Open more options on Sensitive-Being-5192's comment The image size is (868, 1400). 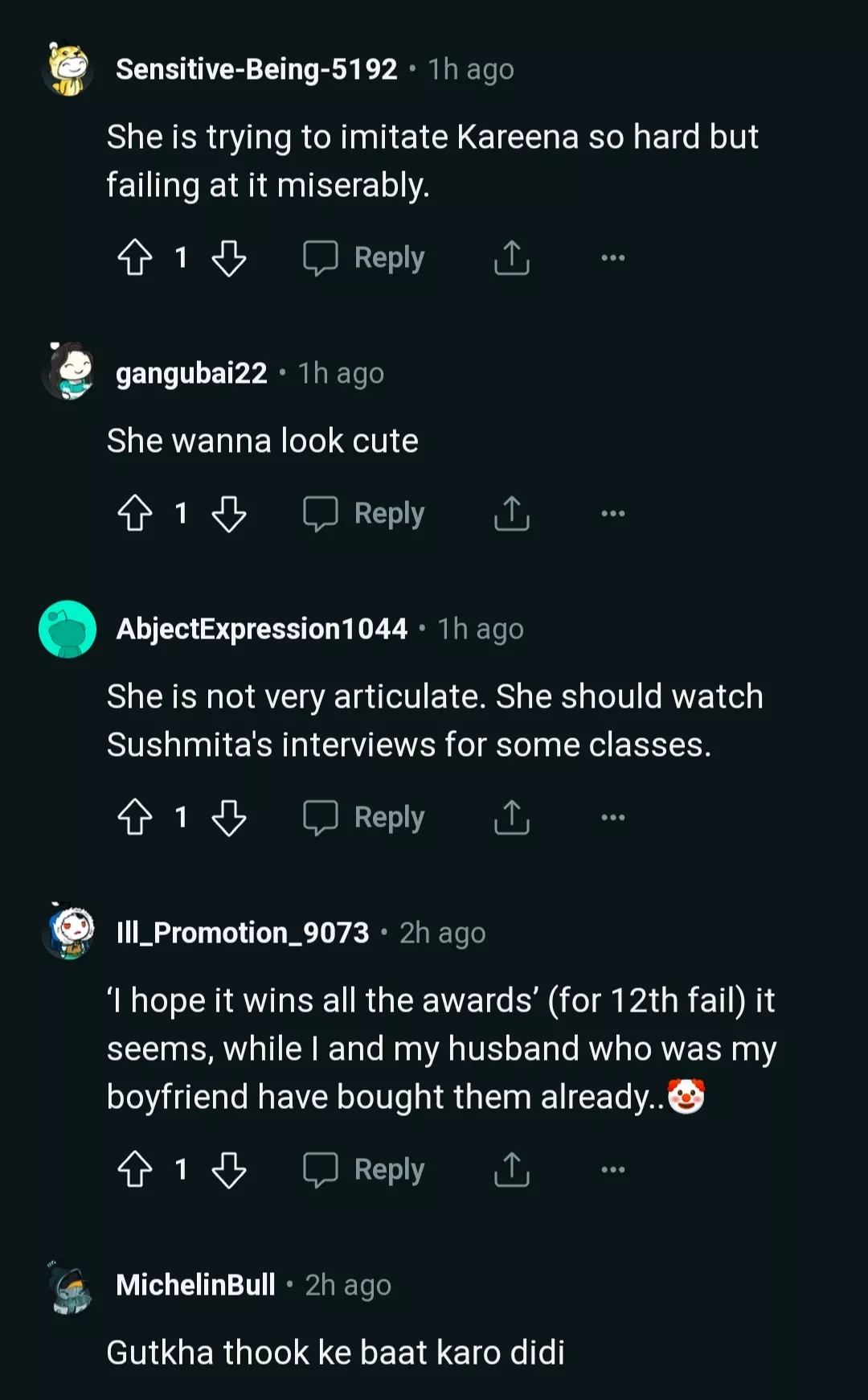(x=613, y=258)
